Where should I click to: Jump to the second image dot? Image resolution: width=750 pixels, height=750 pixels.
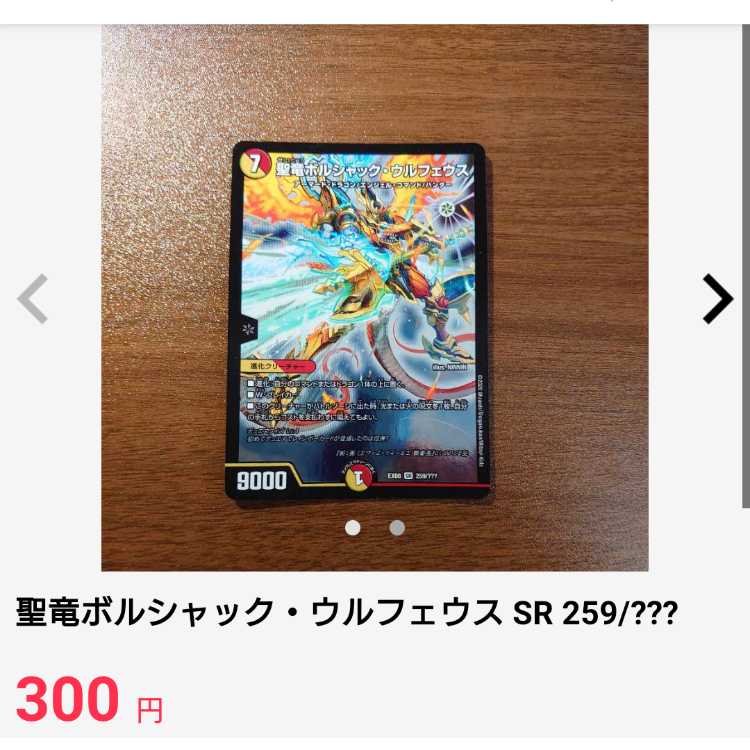click(x=397, y=528)
